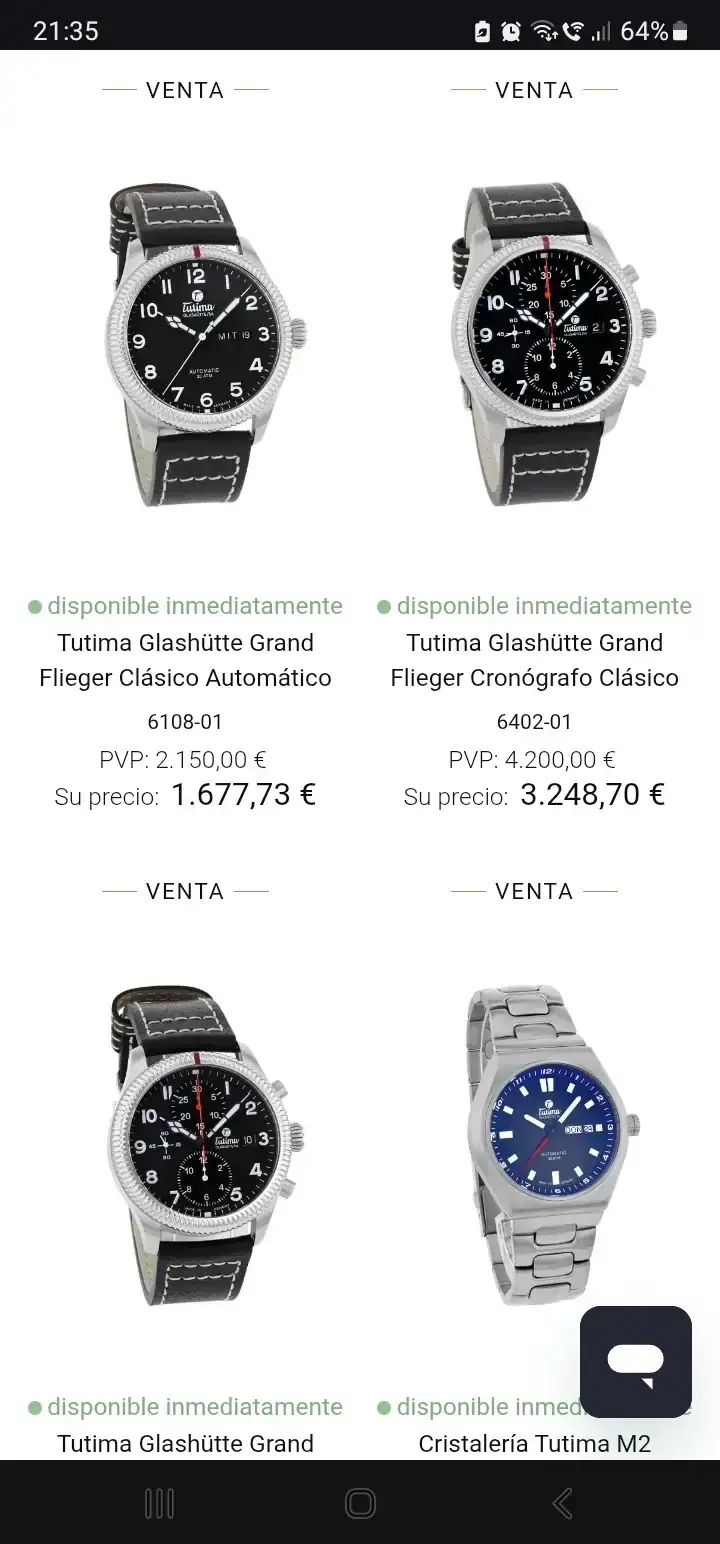Image resolution: width=720 pixels, height=1544 pixels.
Task: Tap Tutima Glashütte Grand Flieger Cronógrafo Clásico title
Action: tap(534, 660)
